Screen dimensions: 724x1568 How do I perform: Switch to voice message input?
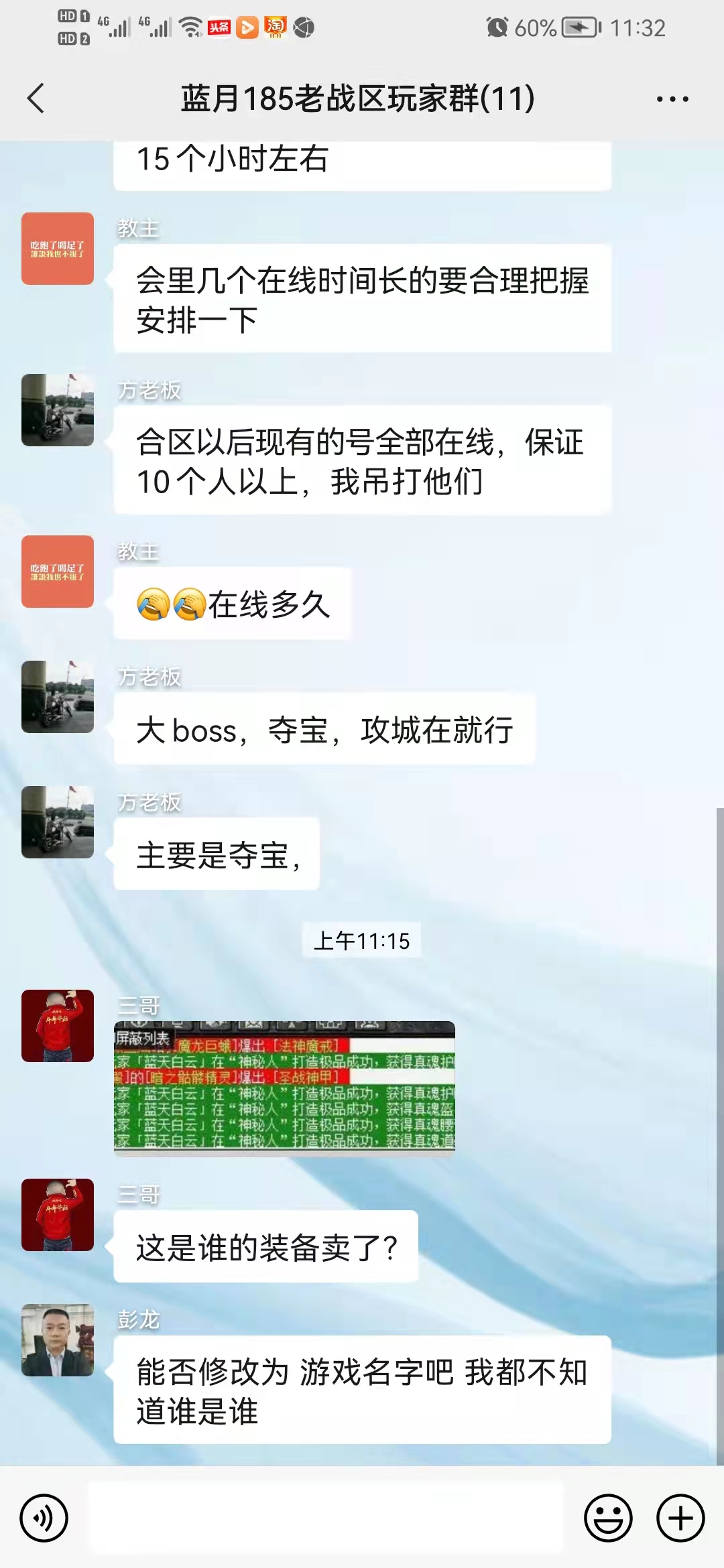[x=44, y=1518]
